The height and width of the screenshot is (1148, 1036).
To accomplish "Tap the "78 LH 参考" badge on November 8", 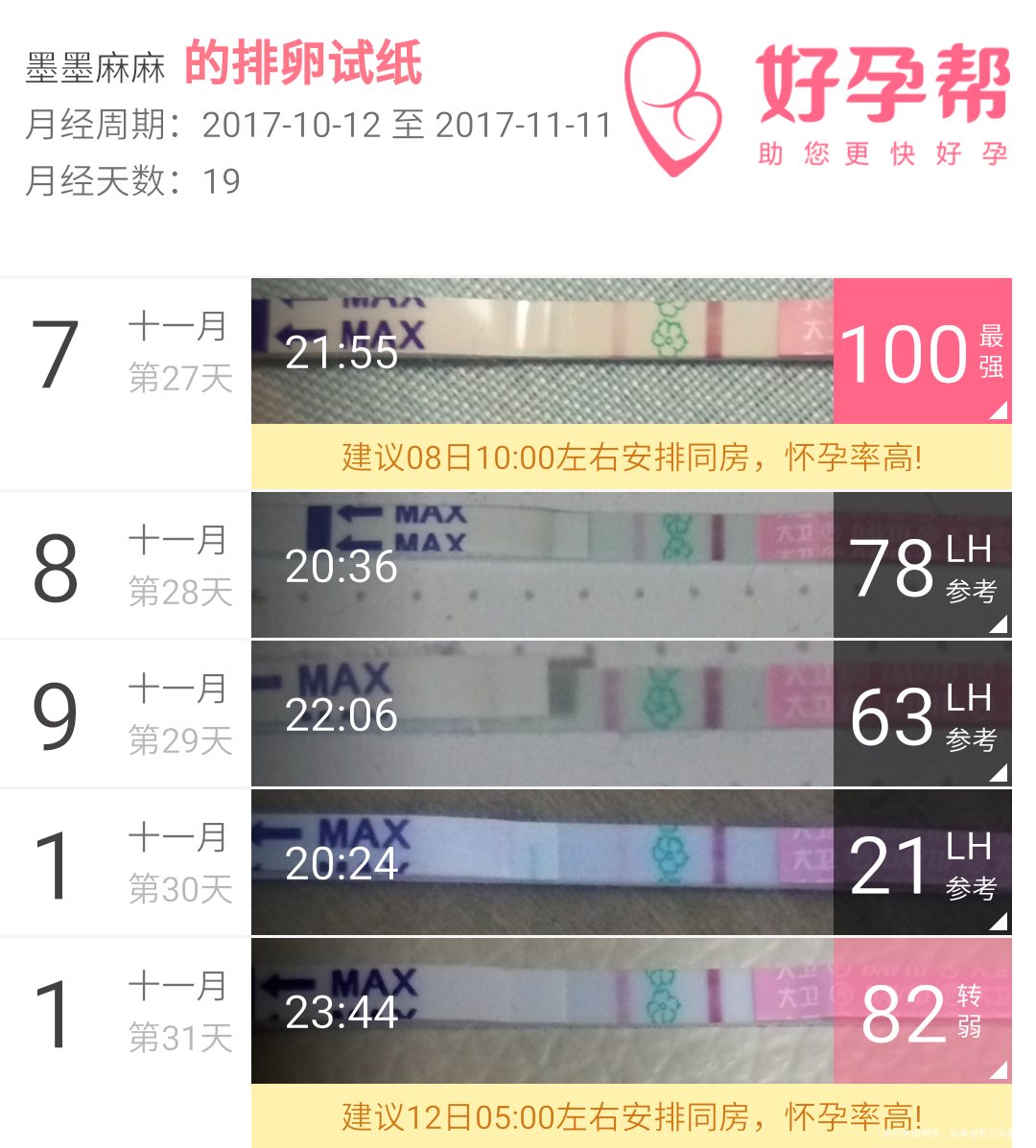I will 921,566.
